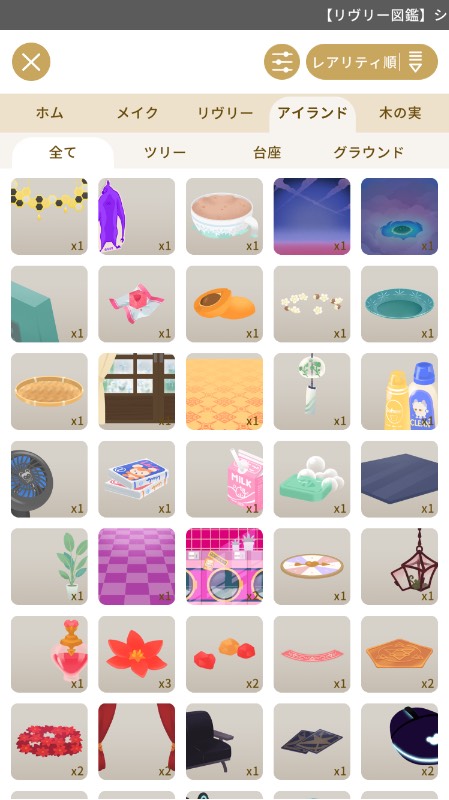Close the item list with the X button
Image resolution: width=449 pixels, height=800 pixels.
[x=31, y=62]
